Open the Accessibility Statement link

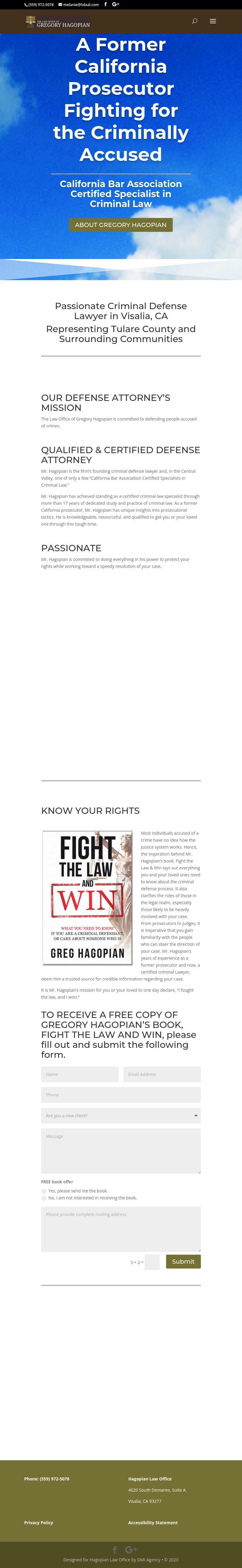click(152, 1523)
